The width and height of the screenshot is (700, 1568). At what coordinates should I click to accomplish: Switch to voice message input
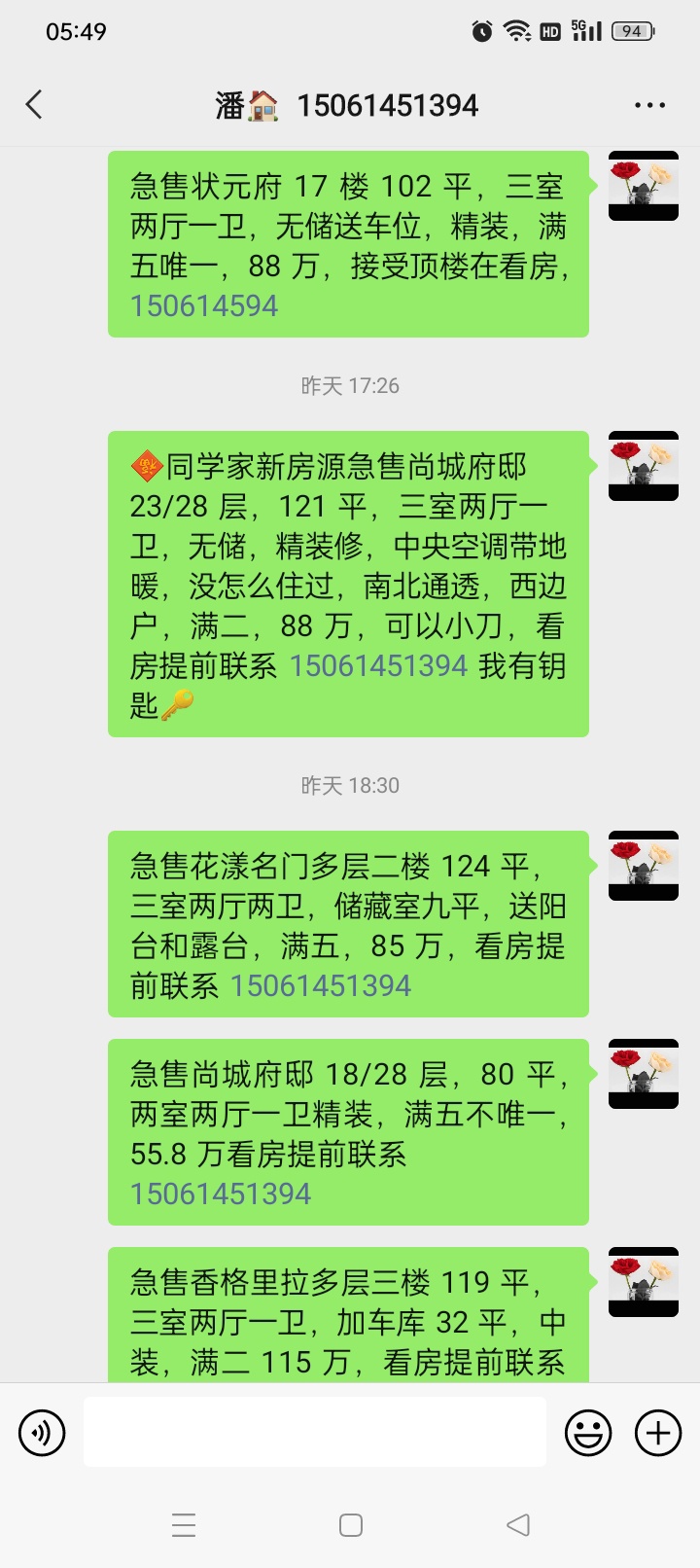point(42,1433)
